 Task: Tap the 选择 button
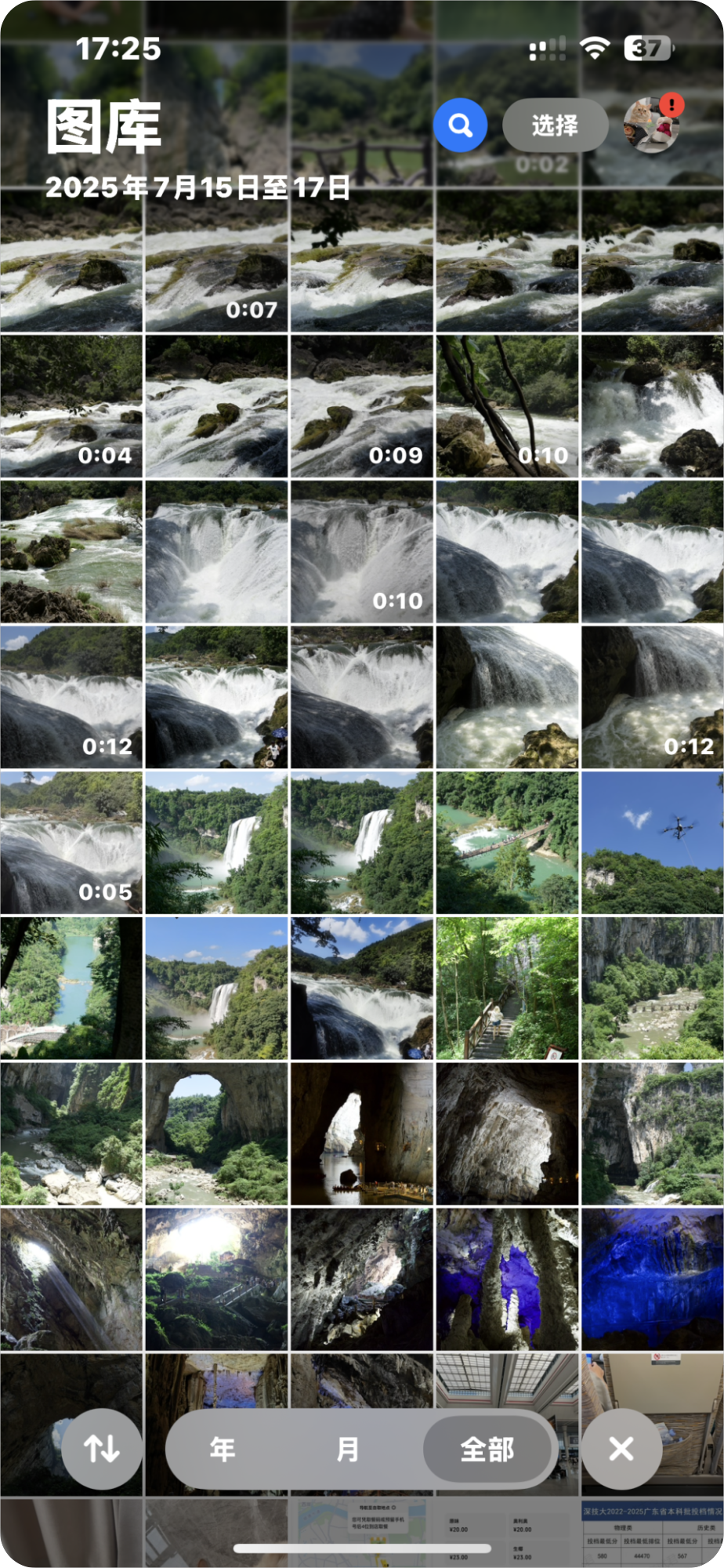555,125
